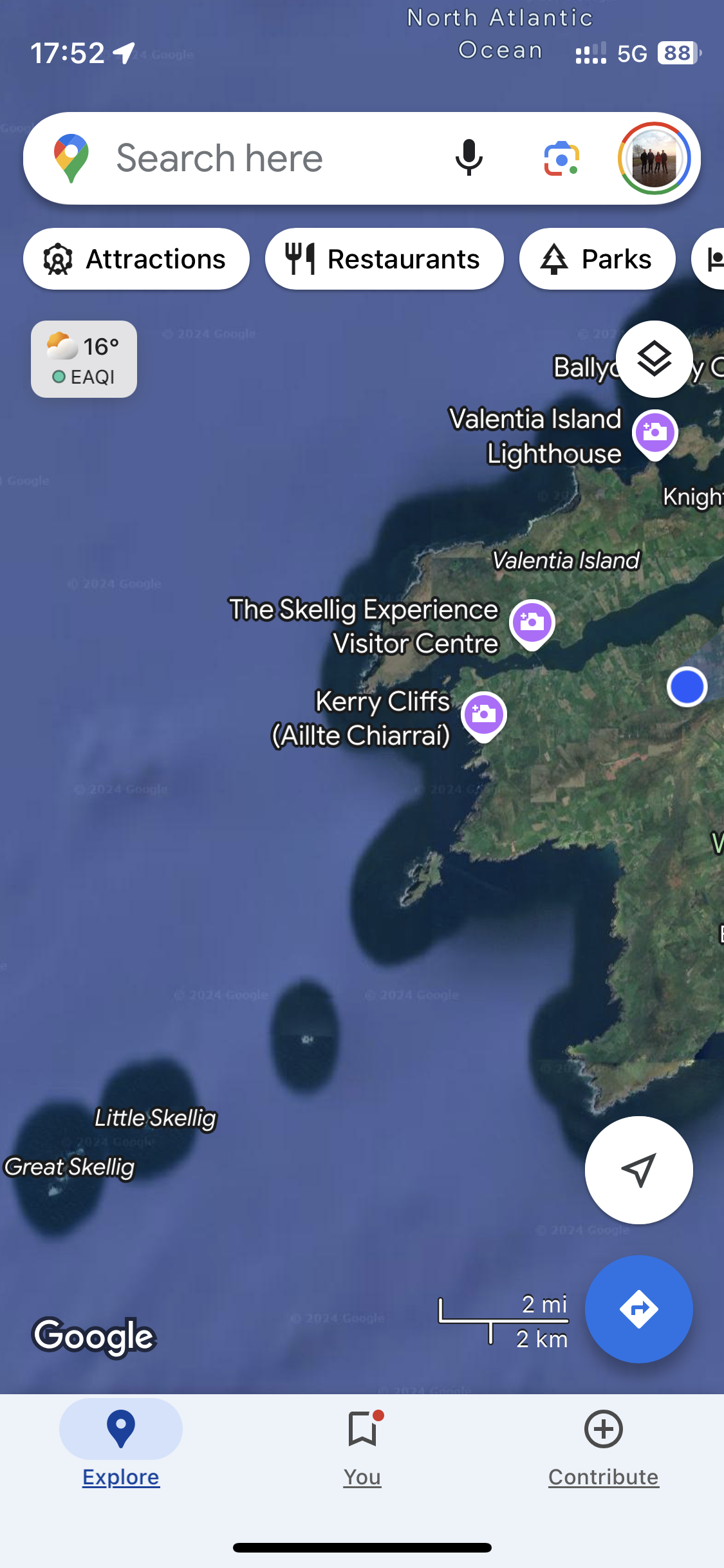Choose the Parks chip

[x=597, y=259]
